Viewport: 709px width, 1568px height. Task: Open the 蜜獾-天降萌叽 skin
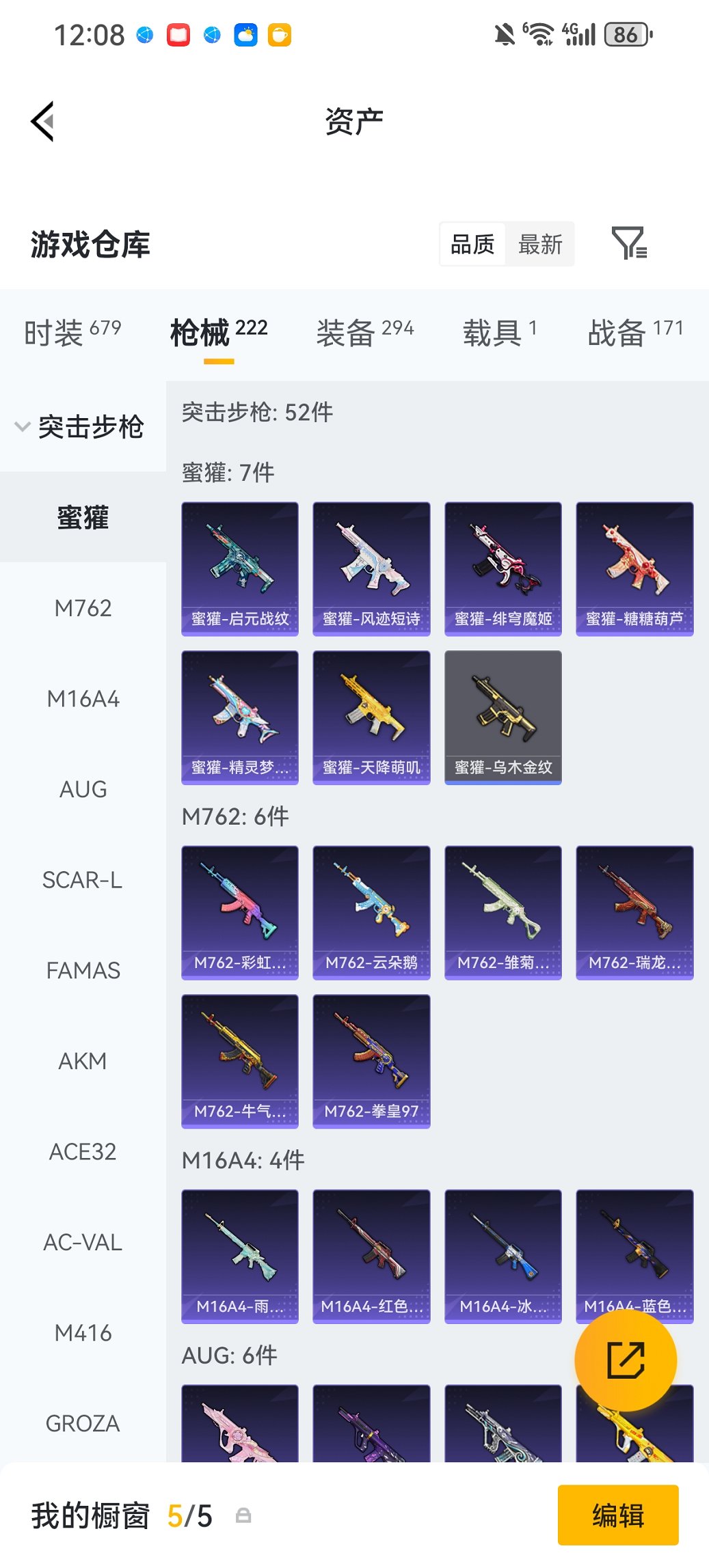[371, 717]
